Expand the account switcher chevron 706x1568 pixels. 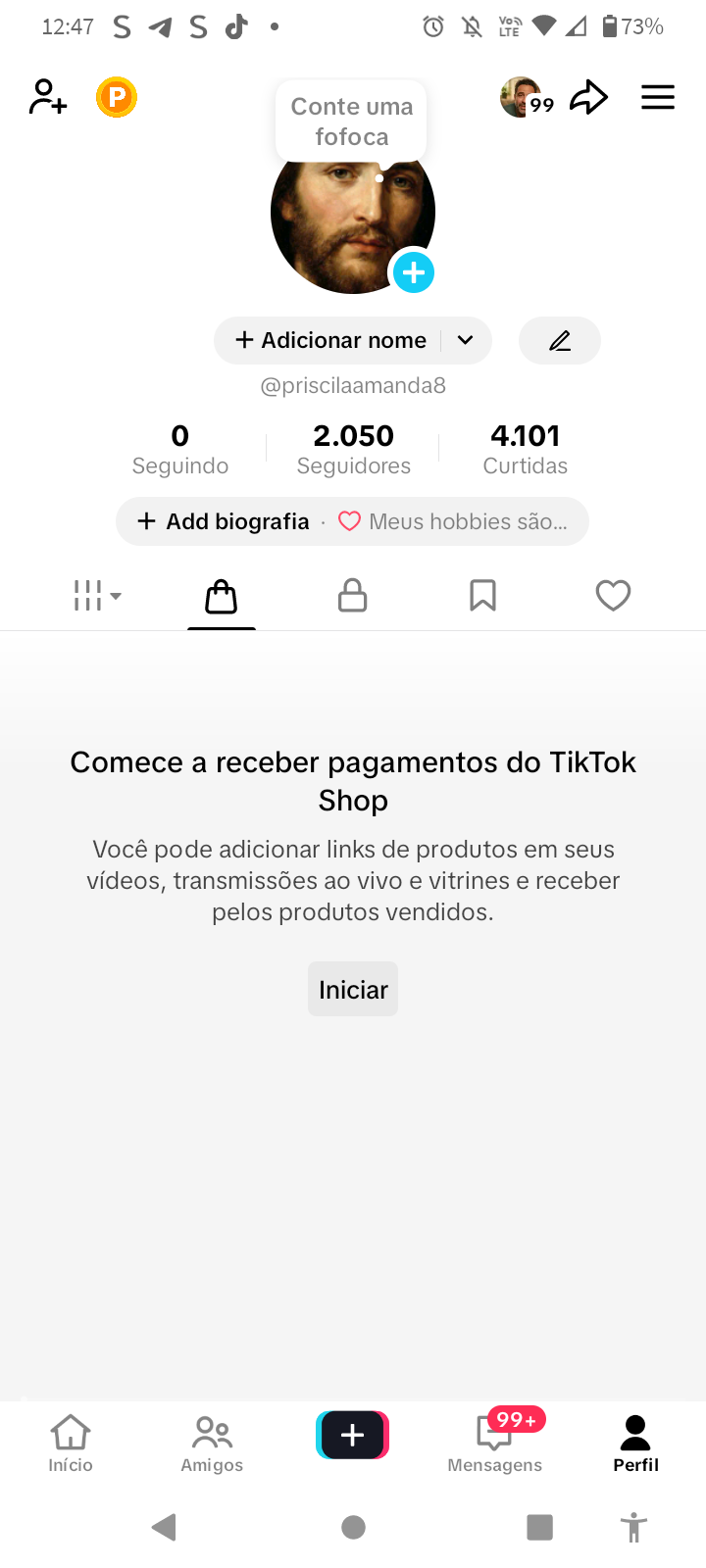[x=466, y=340]
